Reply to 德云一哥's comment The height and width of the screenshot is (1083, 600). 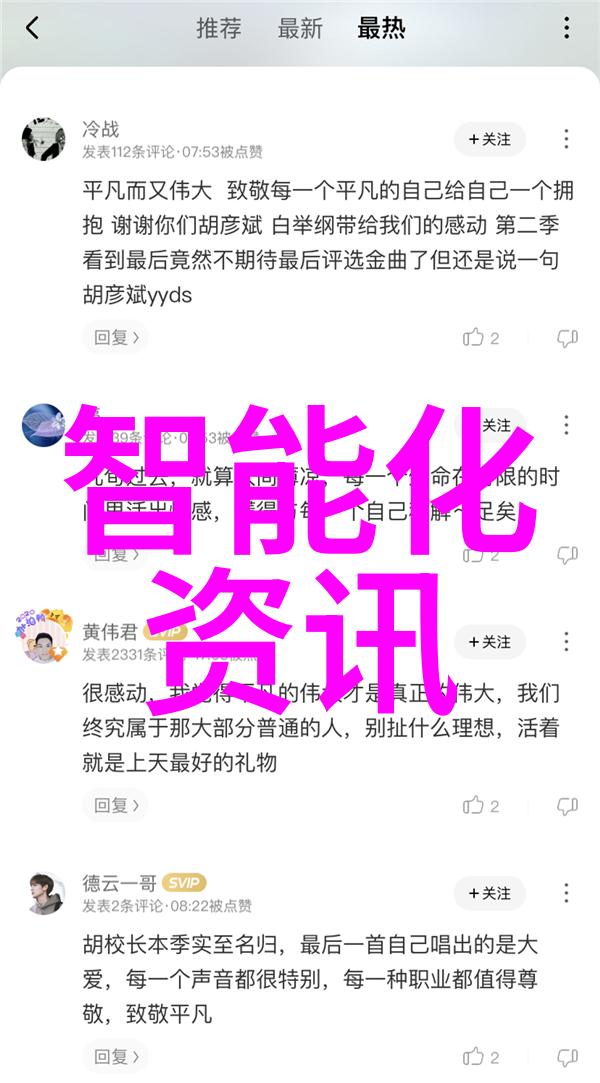pyautogui.click(x=113, y=1058)
